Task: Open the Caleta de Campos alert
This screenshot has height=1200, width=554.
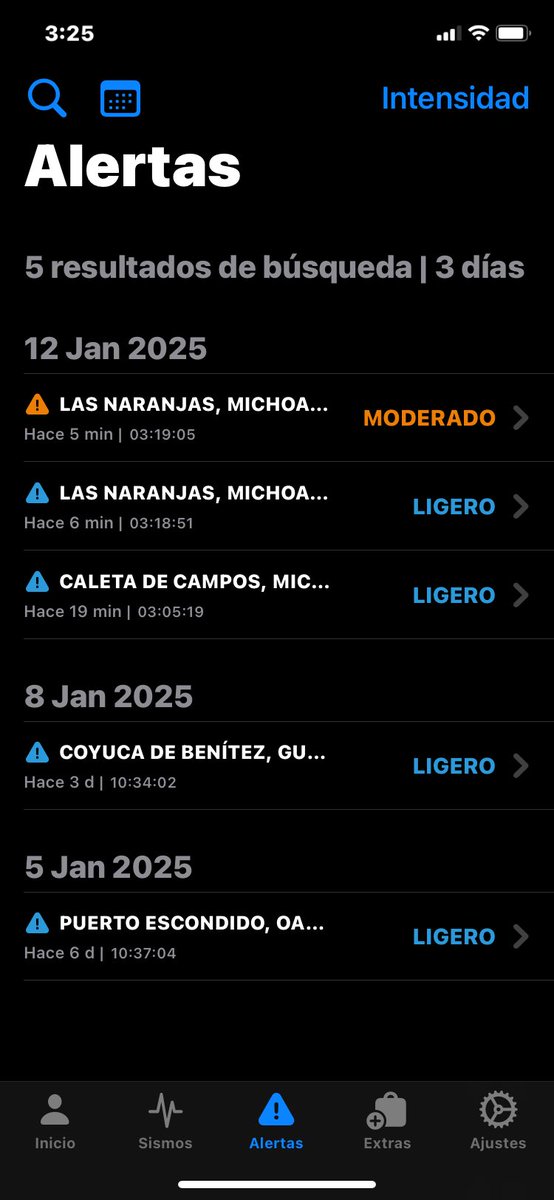Action: [277, 594]
